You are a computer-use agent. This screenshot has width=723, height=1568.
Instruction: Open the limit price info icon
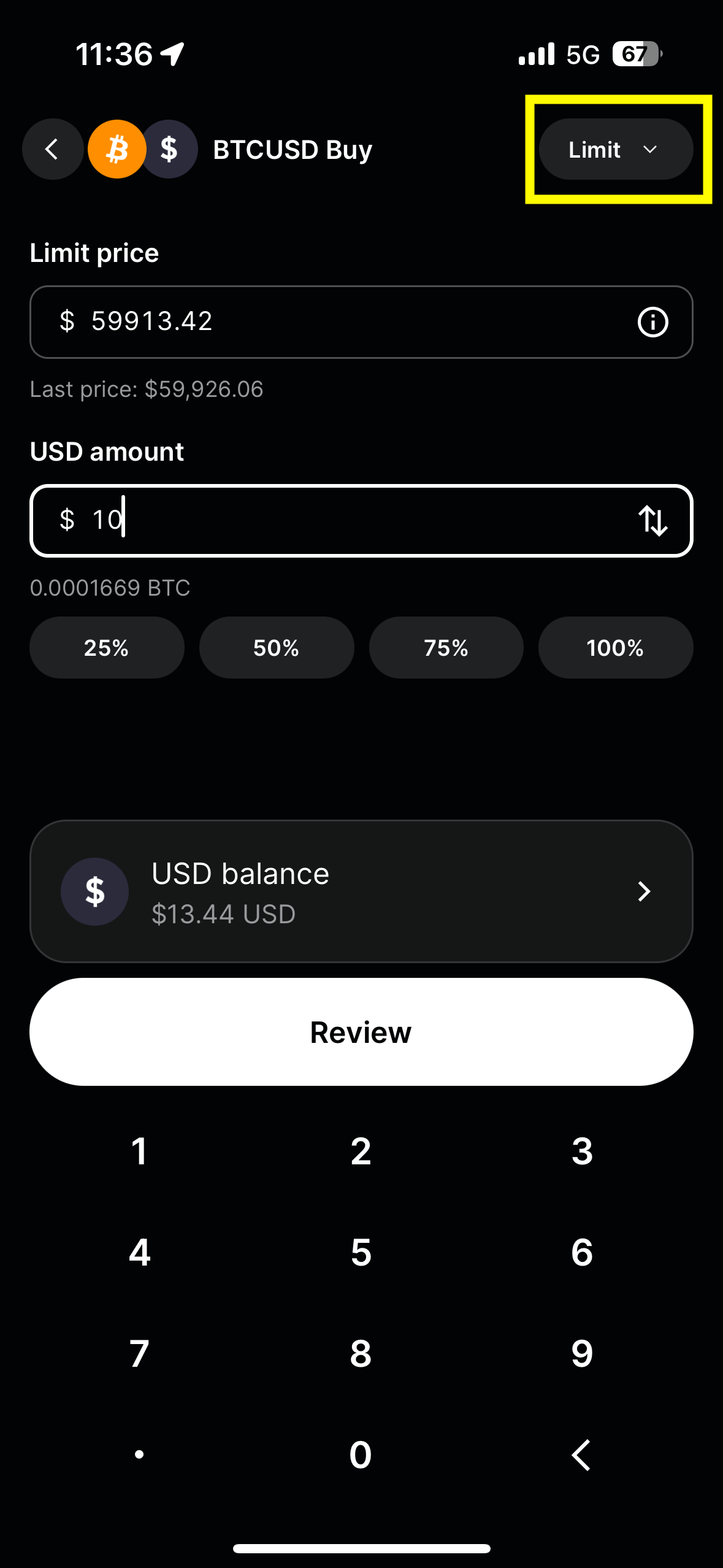click(652, 321)
